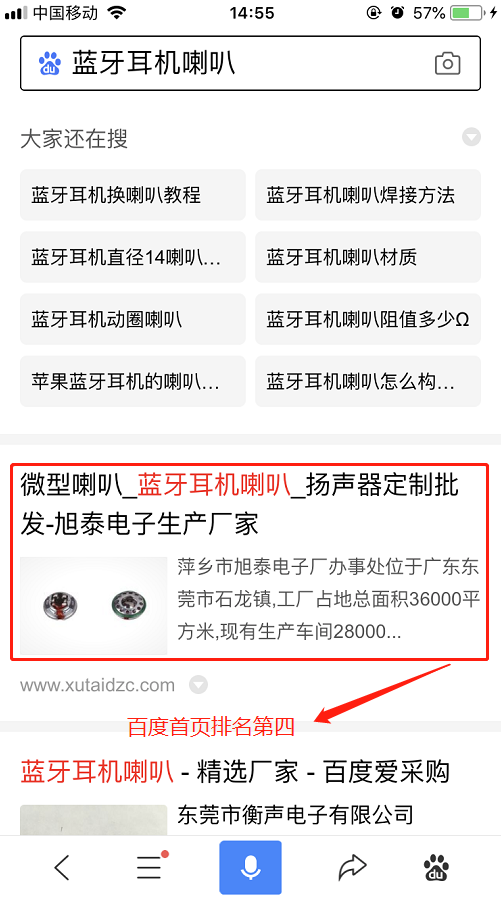The width and height of the screenshot is (501, 900).
Task: Choose the 蓝牙耳机直径14喇叭 suggestion
Action: point(133,257)
